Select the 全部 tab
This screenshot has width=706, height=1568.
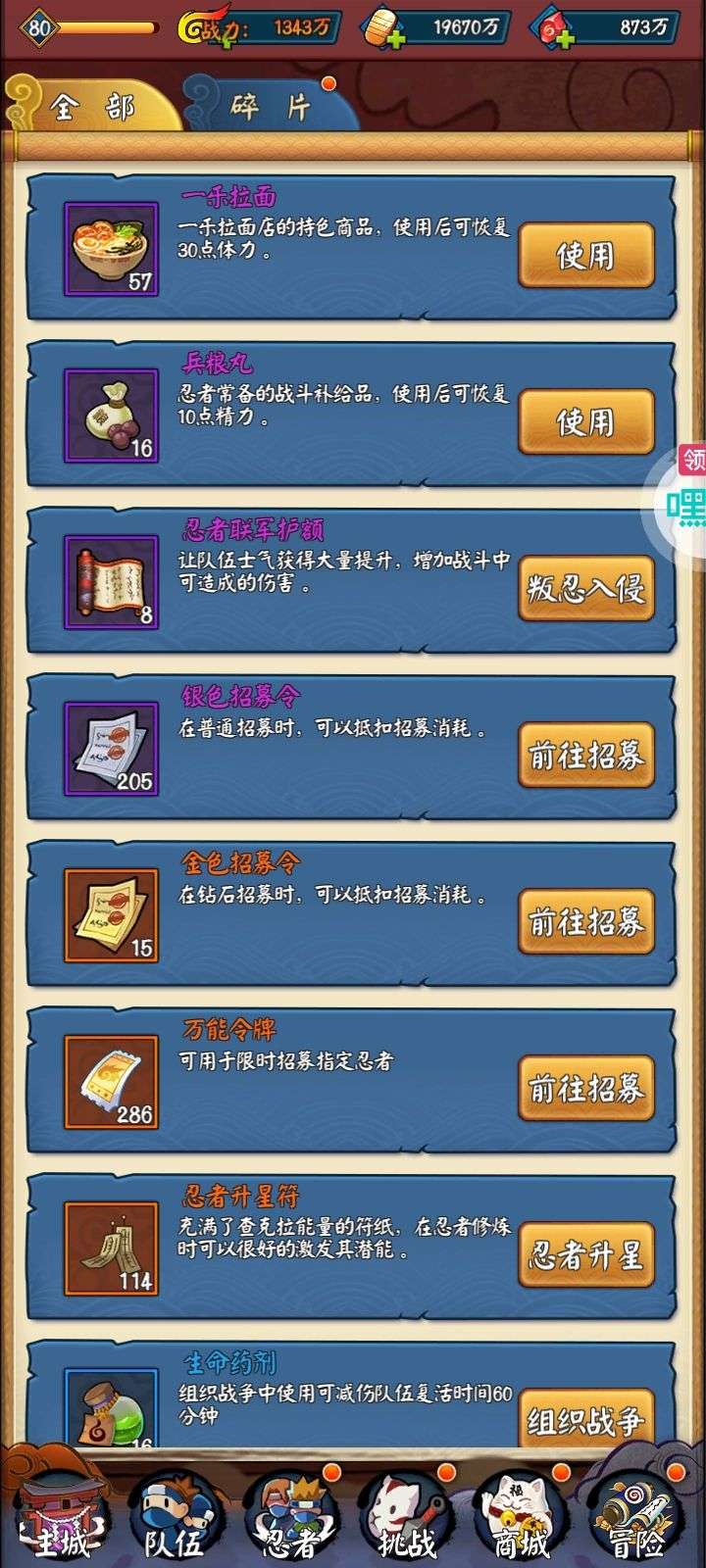click(x=94, y=105)
